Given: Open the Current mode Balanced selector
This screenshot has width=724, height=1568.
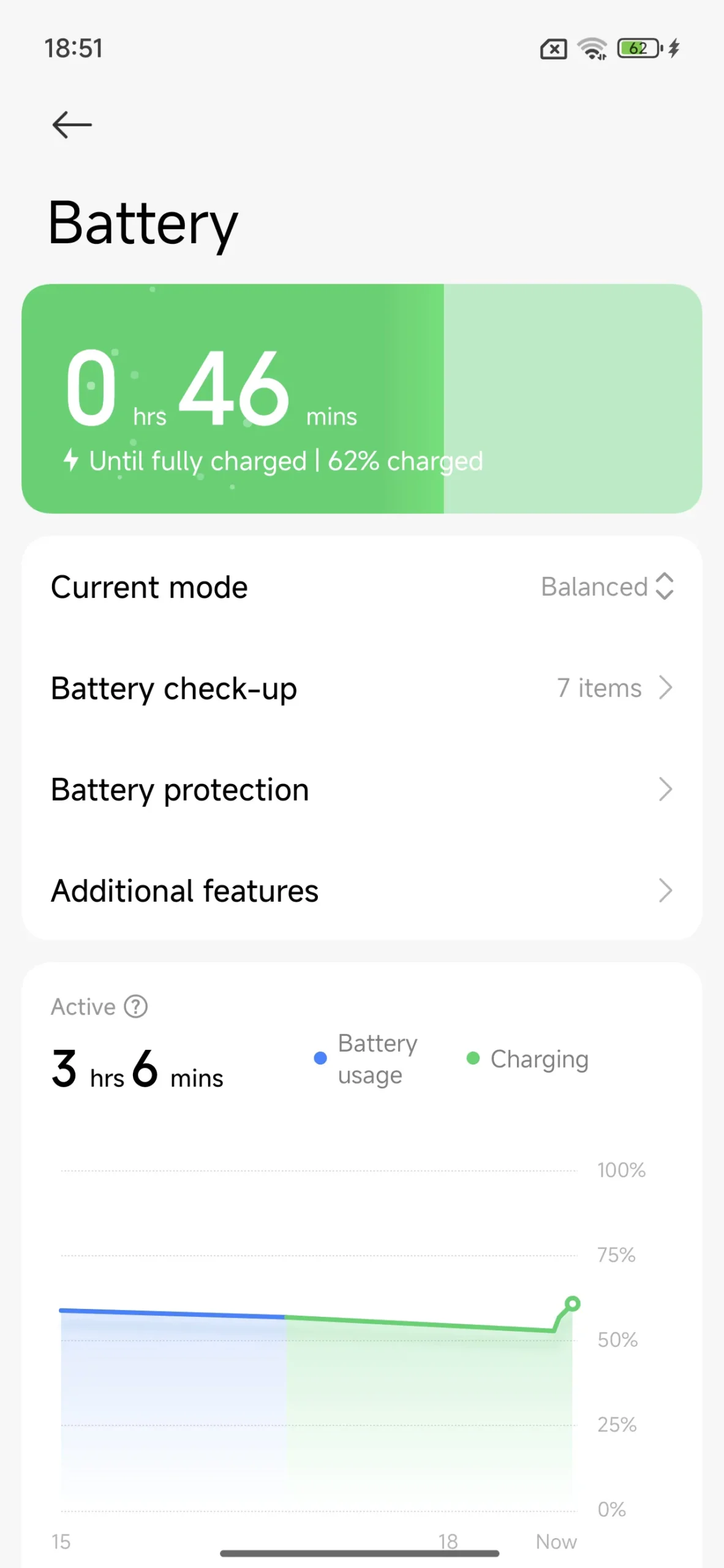Looking at the screenshot, I should pyautogui.click(x=606, y=587).
